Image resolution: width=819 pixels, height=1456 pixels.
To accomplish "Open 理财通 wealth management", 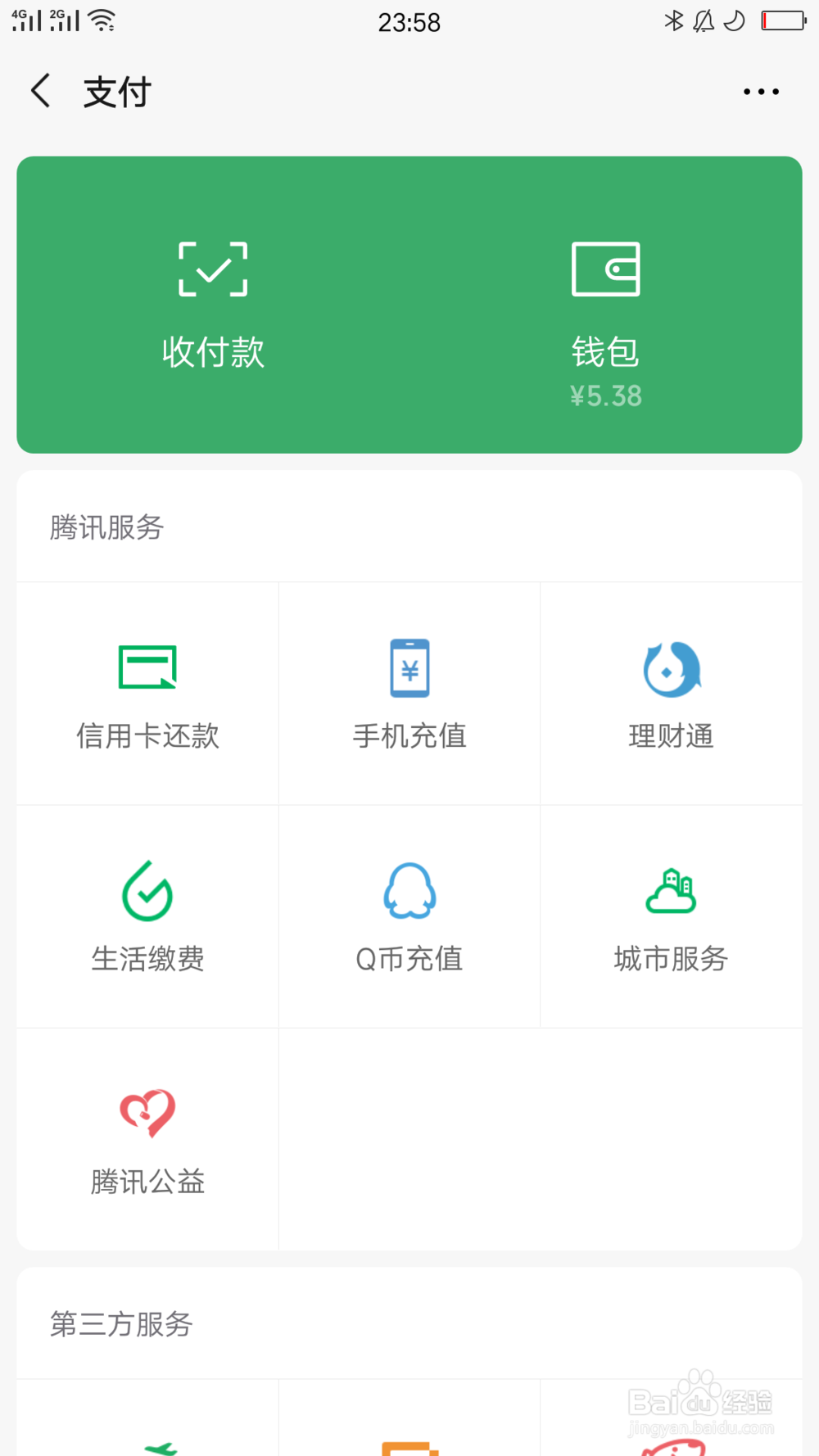I will 672,694.
